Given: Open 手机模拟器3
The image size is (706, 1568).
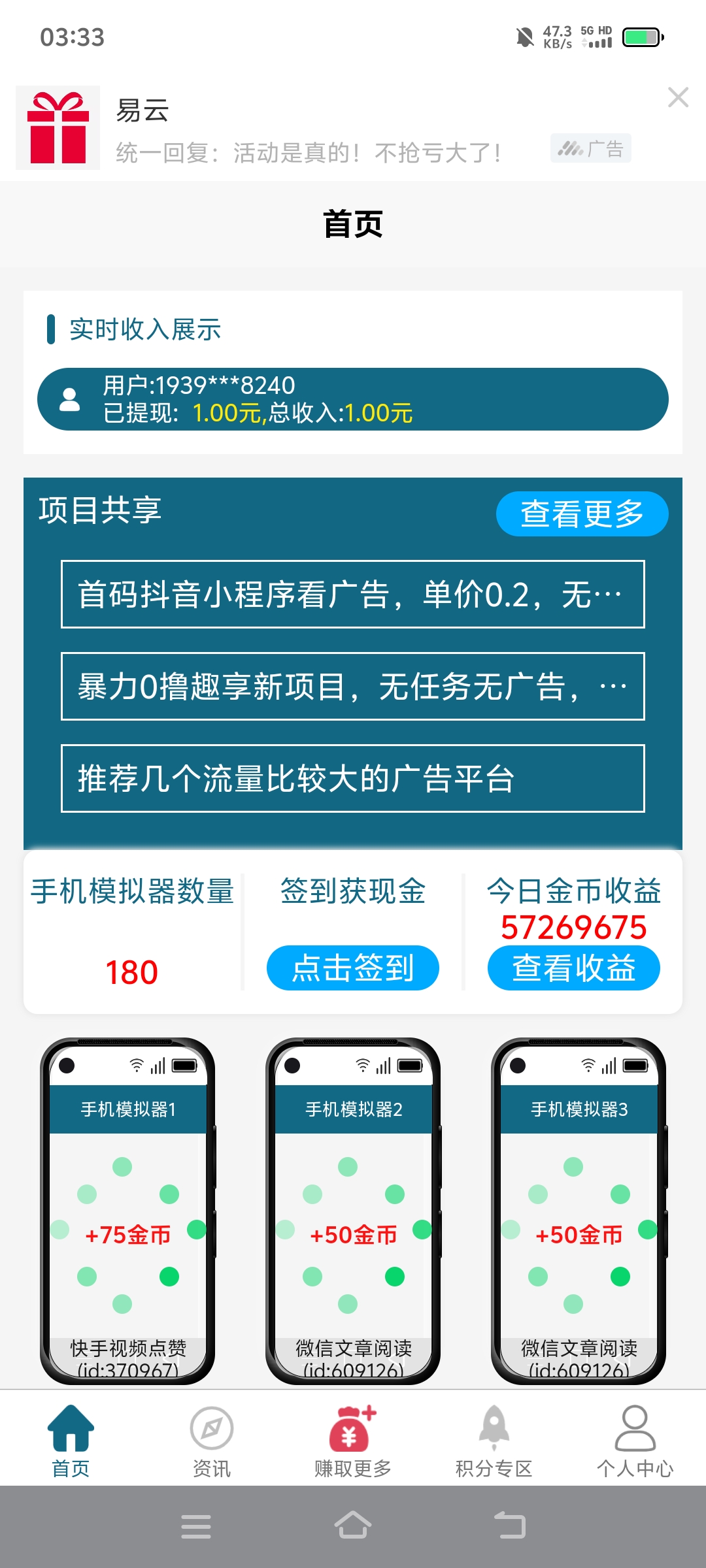Looking at the screenshot, I should [579, 1210].
